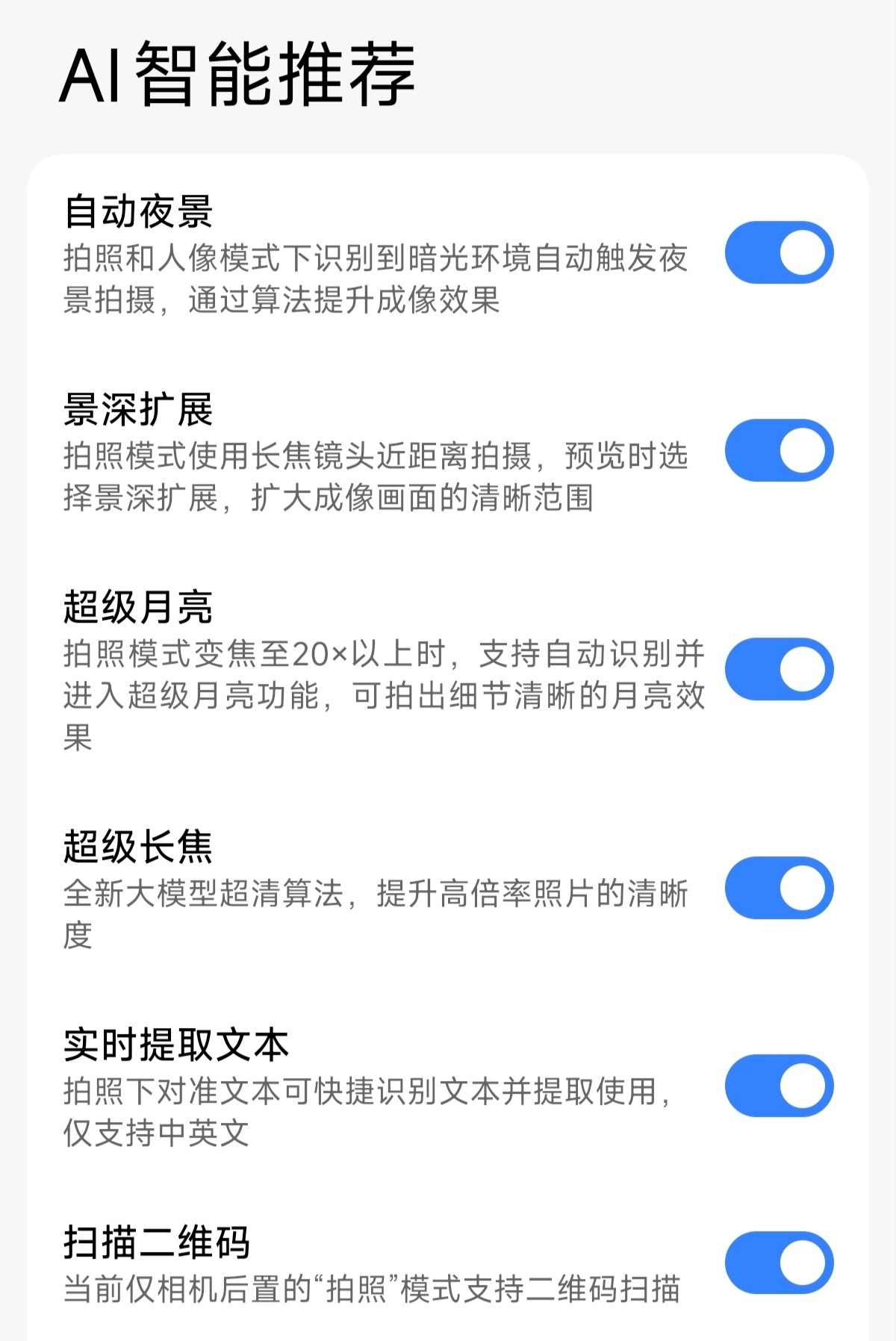Turn off 扫描二维码 toggle
This screenshot has width=896, height=1341.
(779, 1263)
